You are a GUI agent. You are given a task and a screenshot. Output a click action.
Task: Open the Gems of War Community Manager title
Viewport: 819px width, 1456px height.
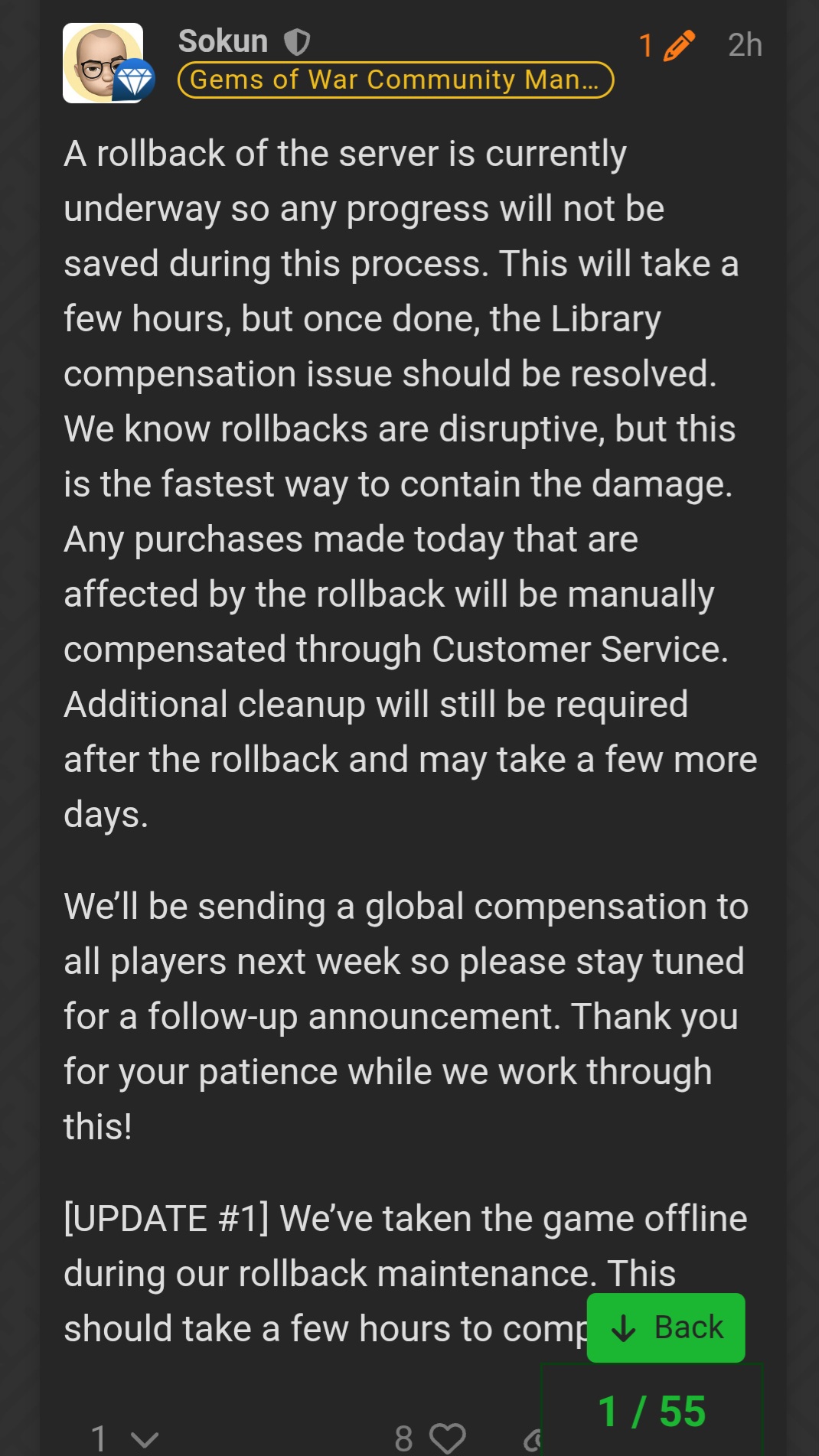pyautogui.click(x=395, y=80)
